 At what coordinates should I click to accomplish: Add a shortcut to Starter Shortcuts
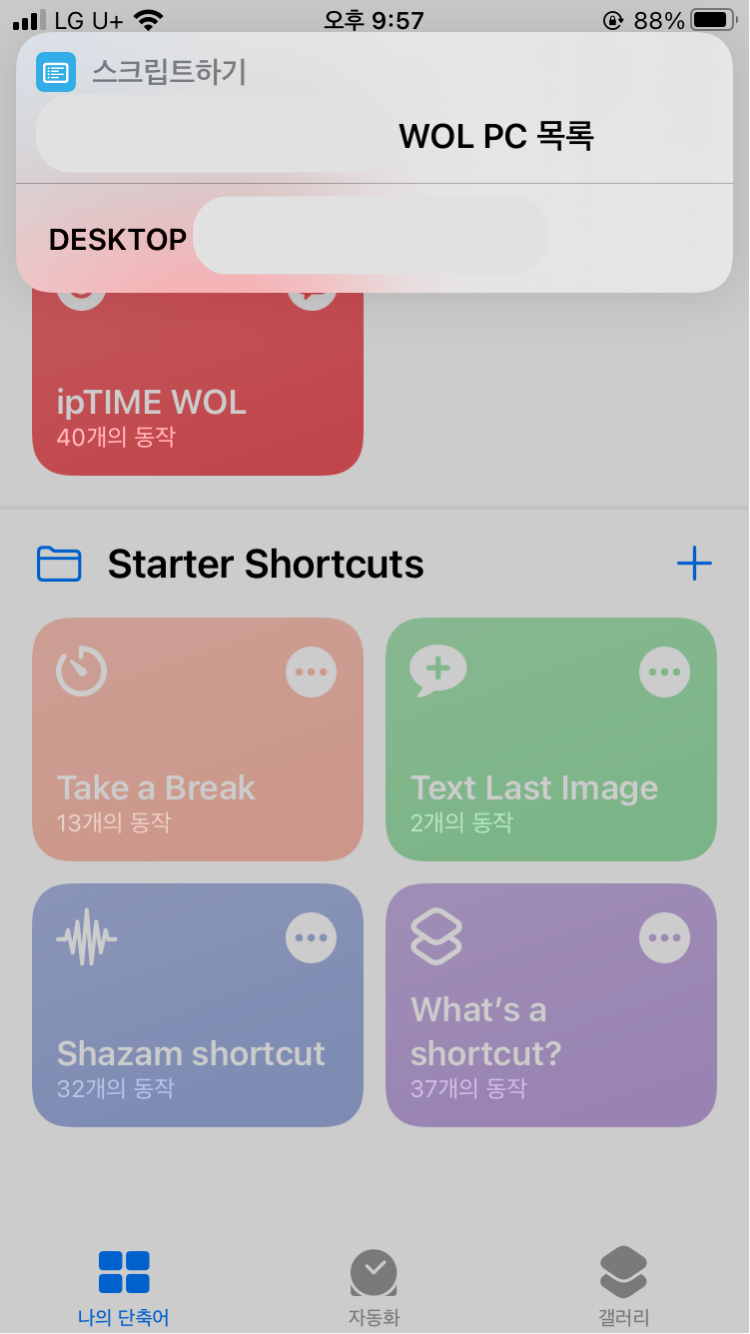click(x=694, y=564)
